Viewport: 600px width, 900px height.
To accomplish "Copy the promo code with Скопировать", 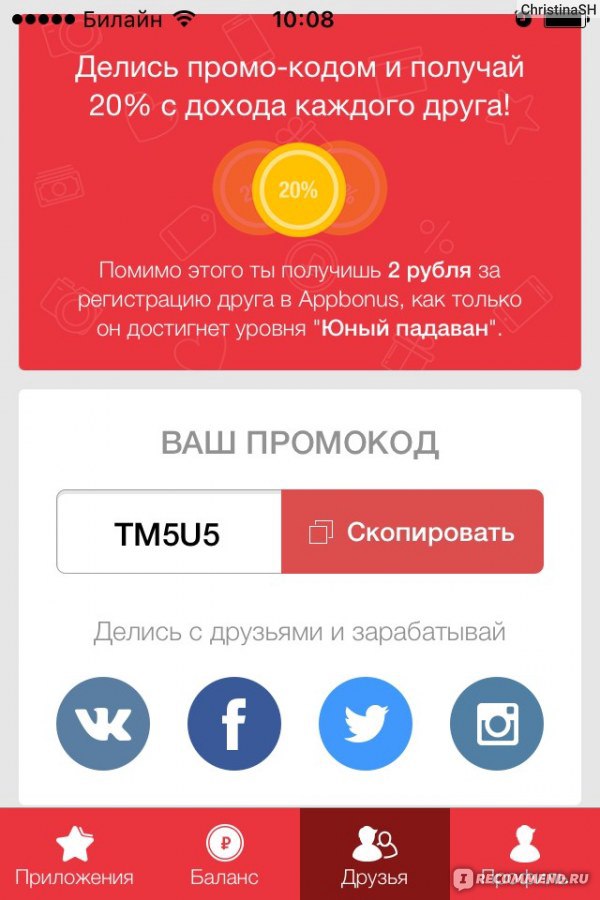I will coord(412,532).
